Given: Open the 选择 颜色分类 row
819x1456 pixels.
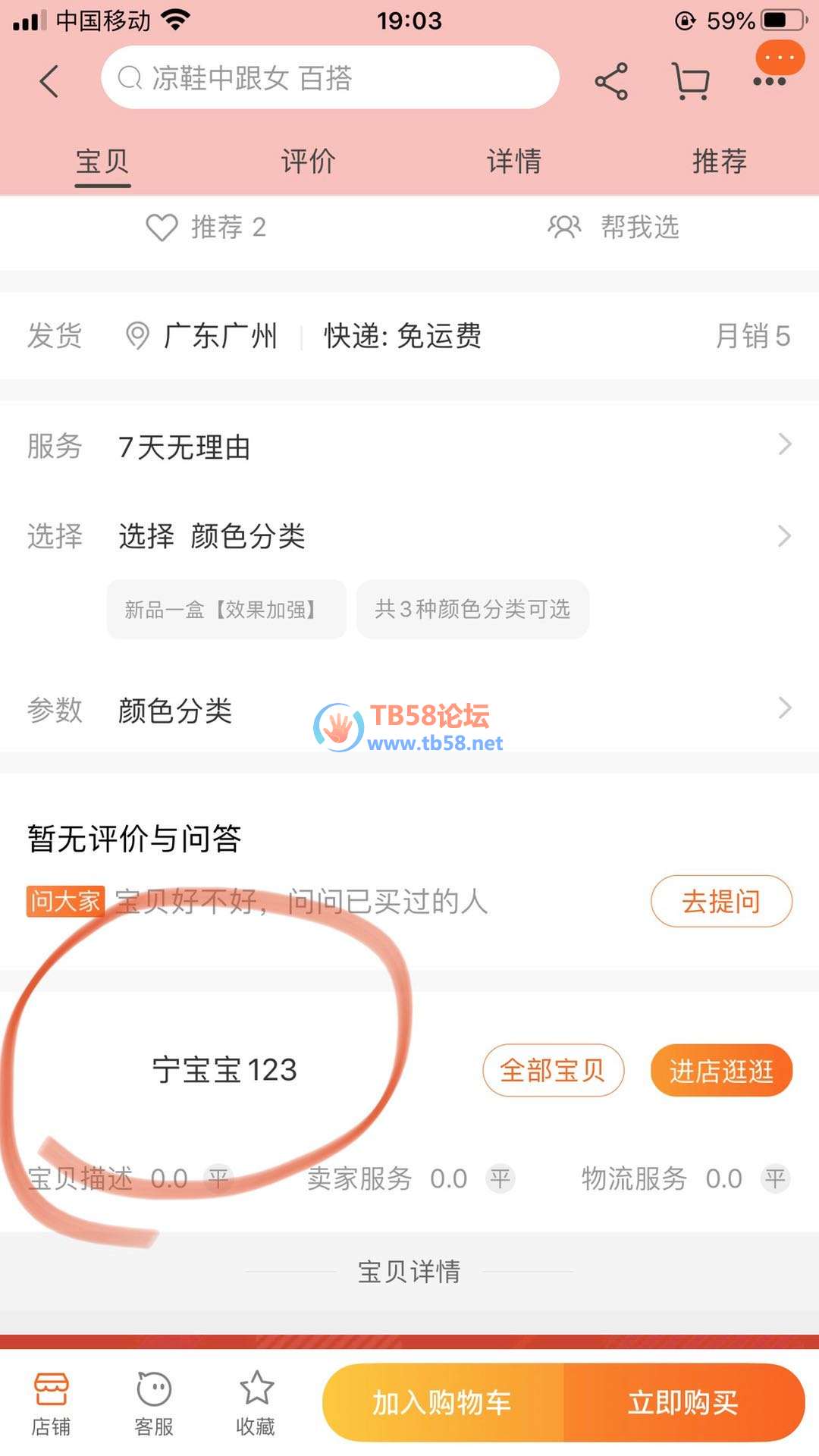Looking at the screenshot, I should [409, 536].
